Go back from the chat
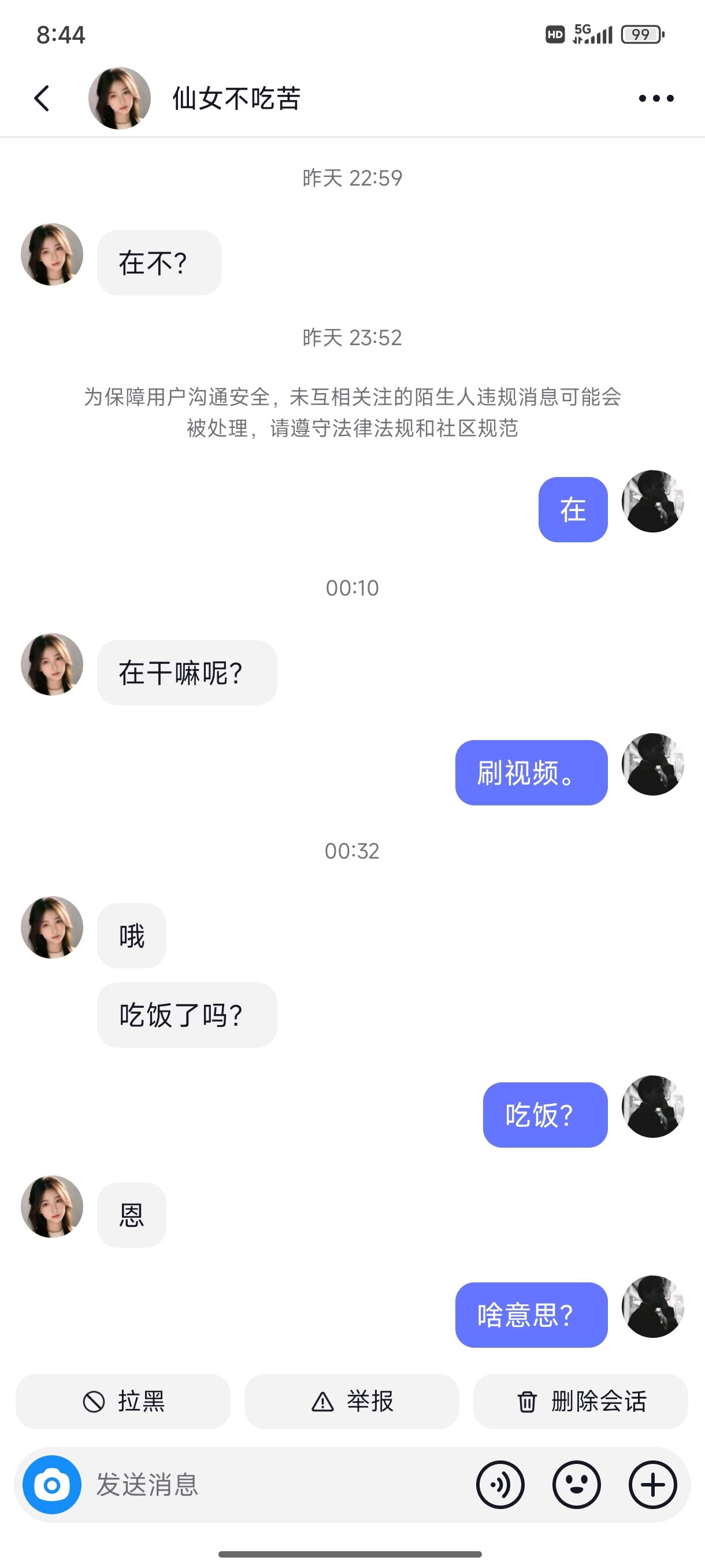This screenshot has width=705, height=1568. [42, 98]
